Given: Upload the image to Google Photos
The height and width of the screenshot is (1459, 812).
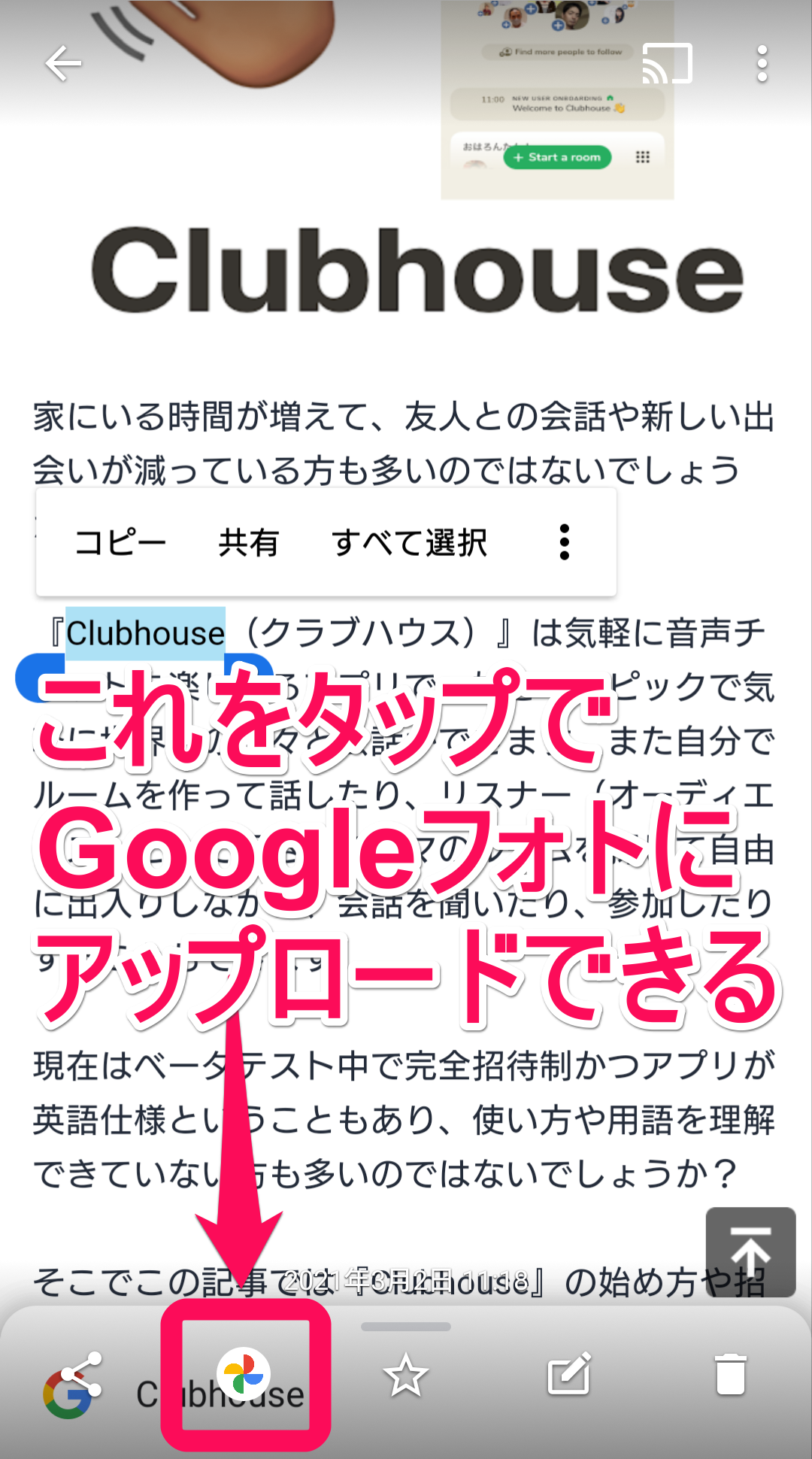Looking at the screenshot, I should (244, 1375).
